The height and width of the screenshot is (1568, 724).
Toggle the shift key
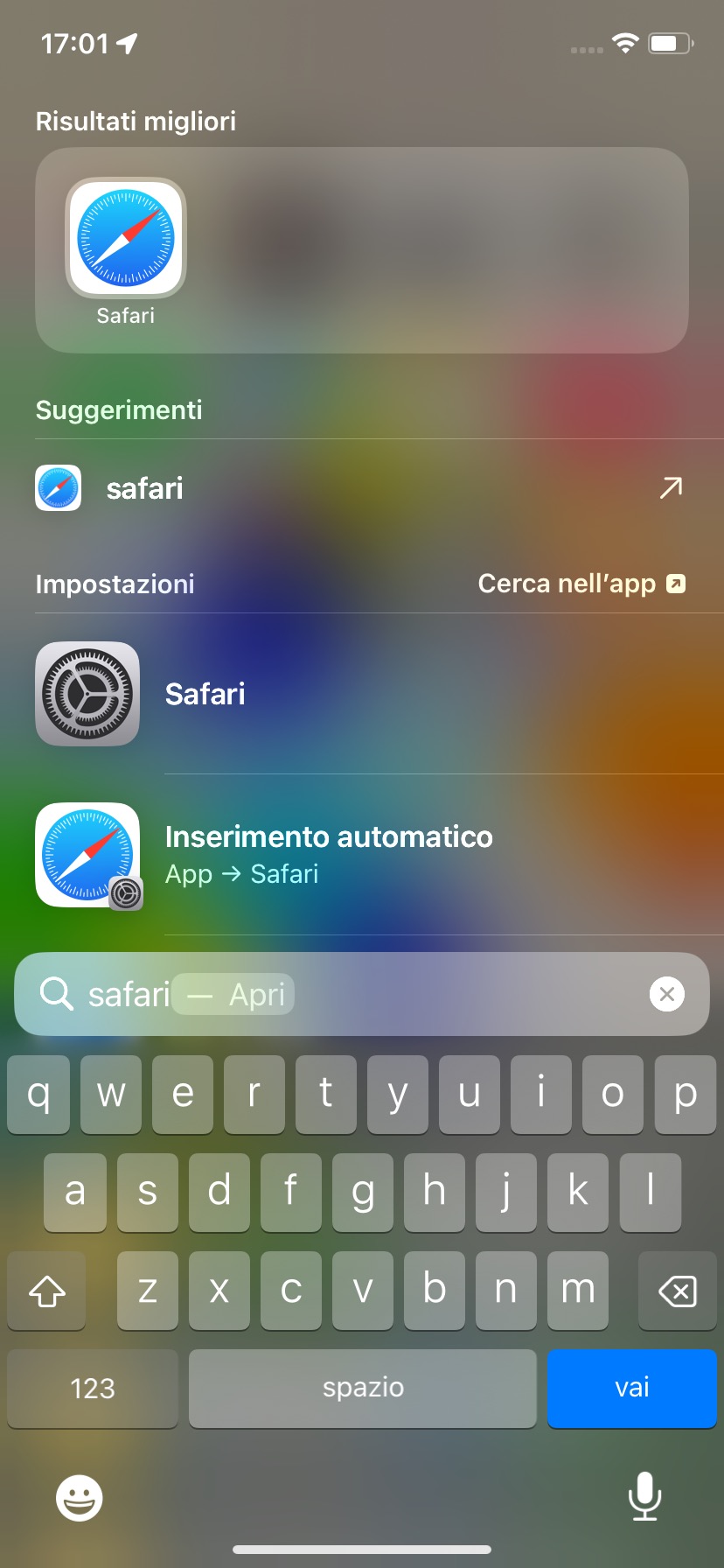47,1291
